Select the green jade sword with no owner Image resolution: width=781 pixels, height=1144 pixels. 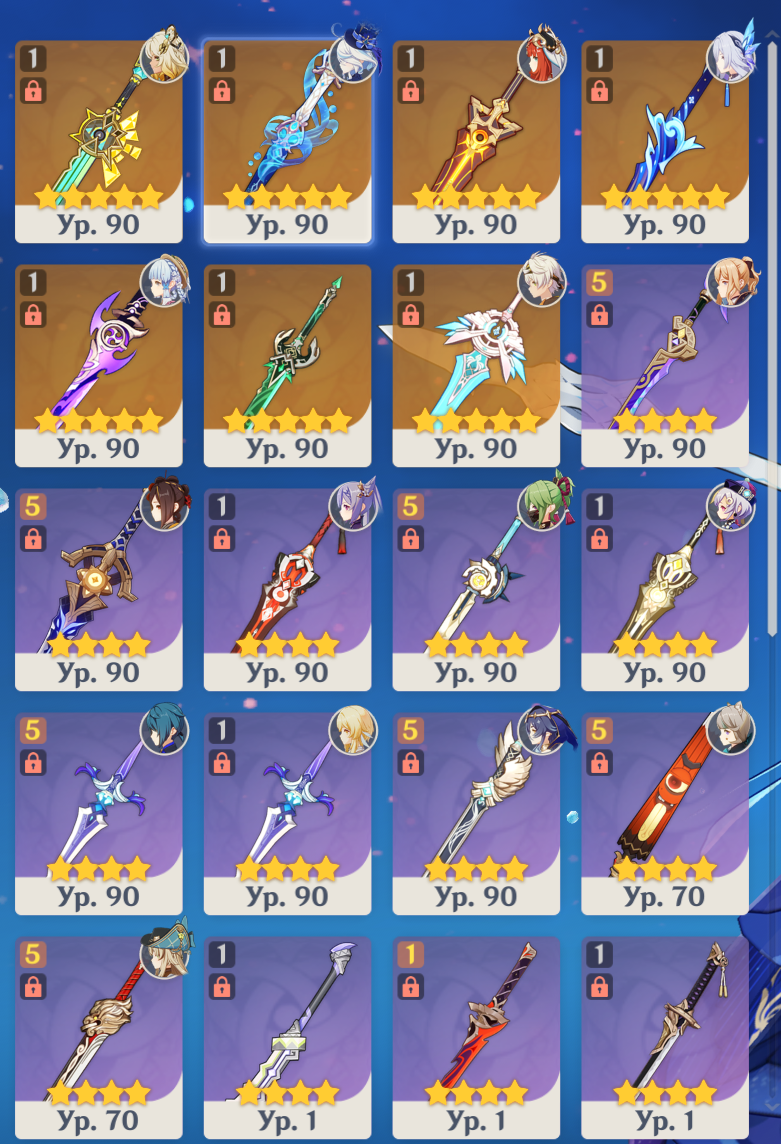(x=287, y=364)
